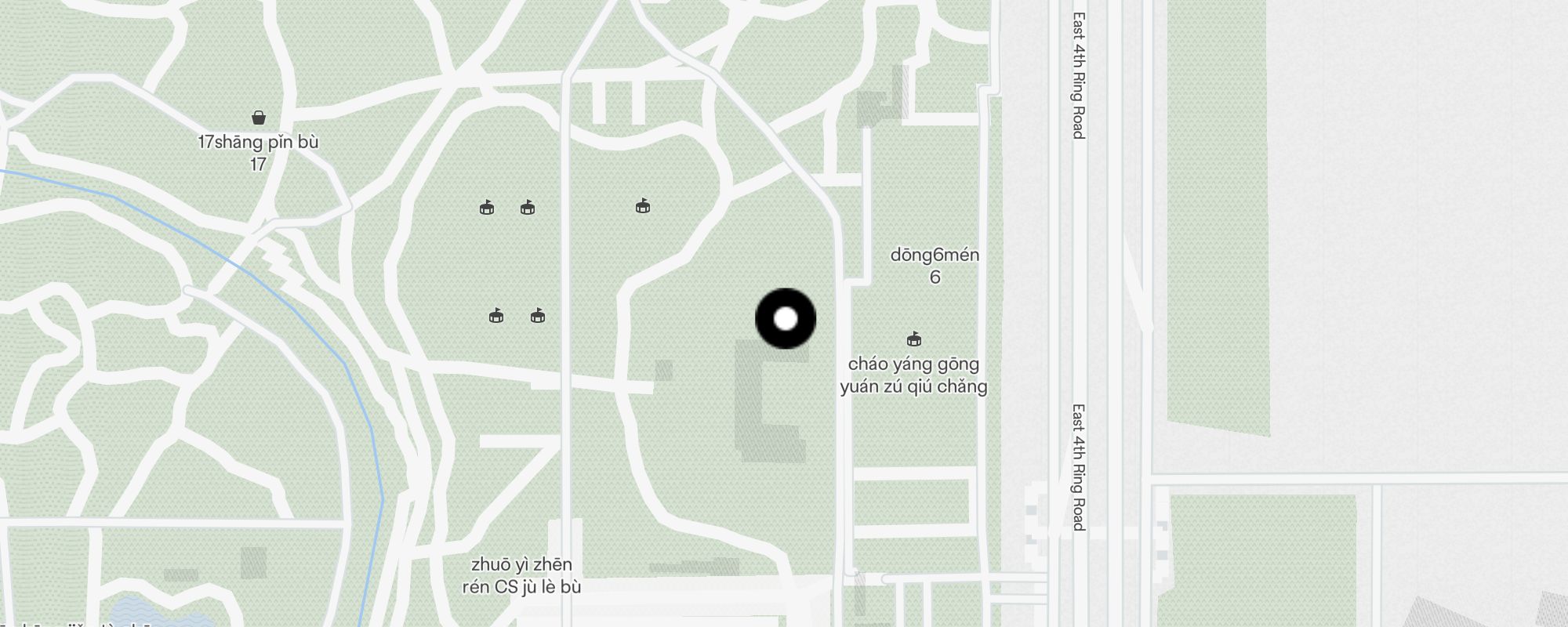The image size is (1568, 627).
Task: Tap the black circular location marker
Action: coord(786,319)
